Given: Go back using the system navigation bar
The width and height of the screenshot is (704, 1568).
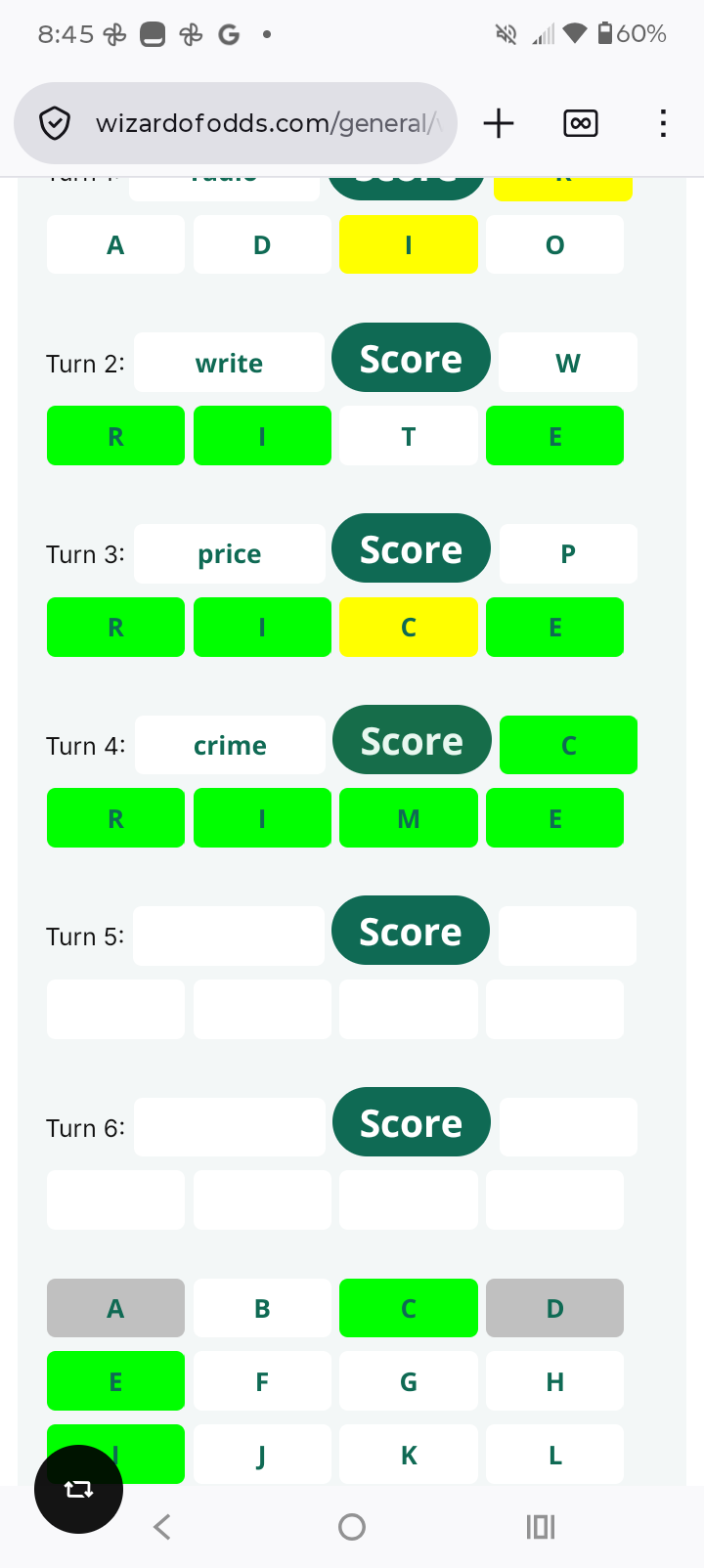Looking at the screenshot, I should (162, 1527).
